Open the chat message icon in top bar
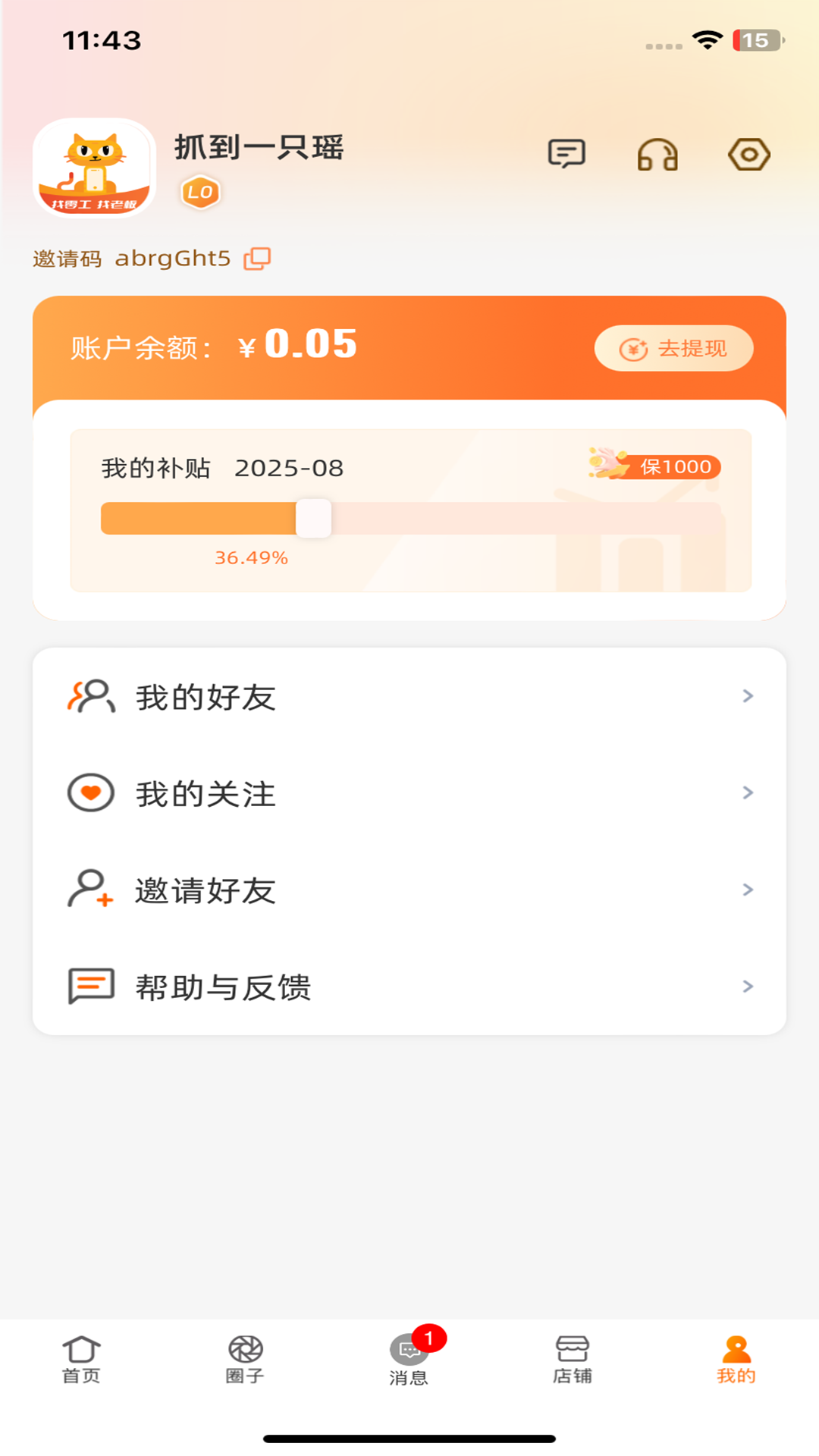This screenshot has width=819, height=1456. pyautogui.click(x=567, y=154)
